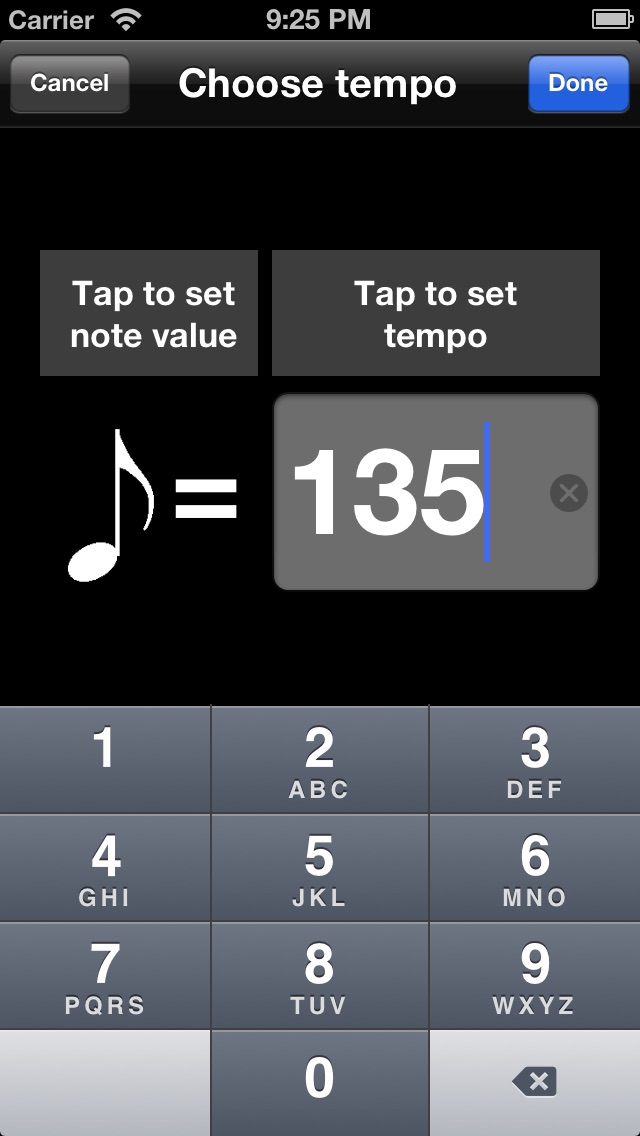
Task: Confirm tempo with the Done button
Action: pos(578,83)
